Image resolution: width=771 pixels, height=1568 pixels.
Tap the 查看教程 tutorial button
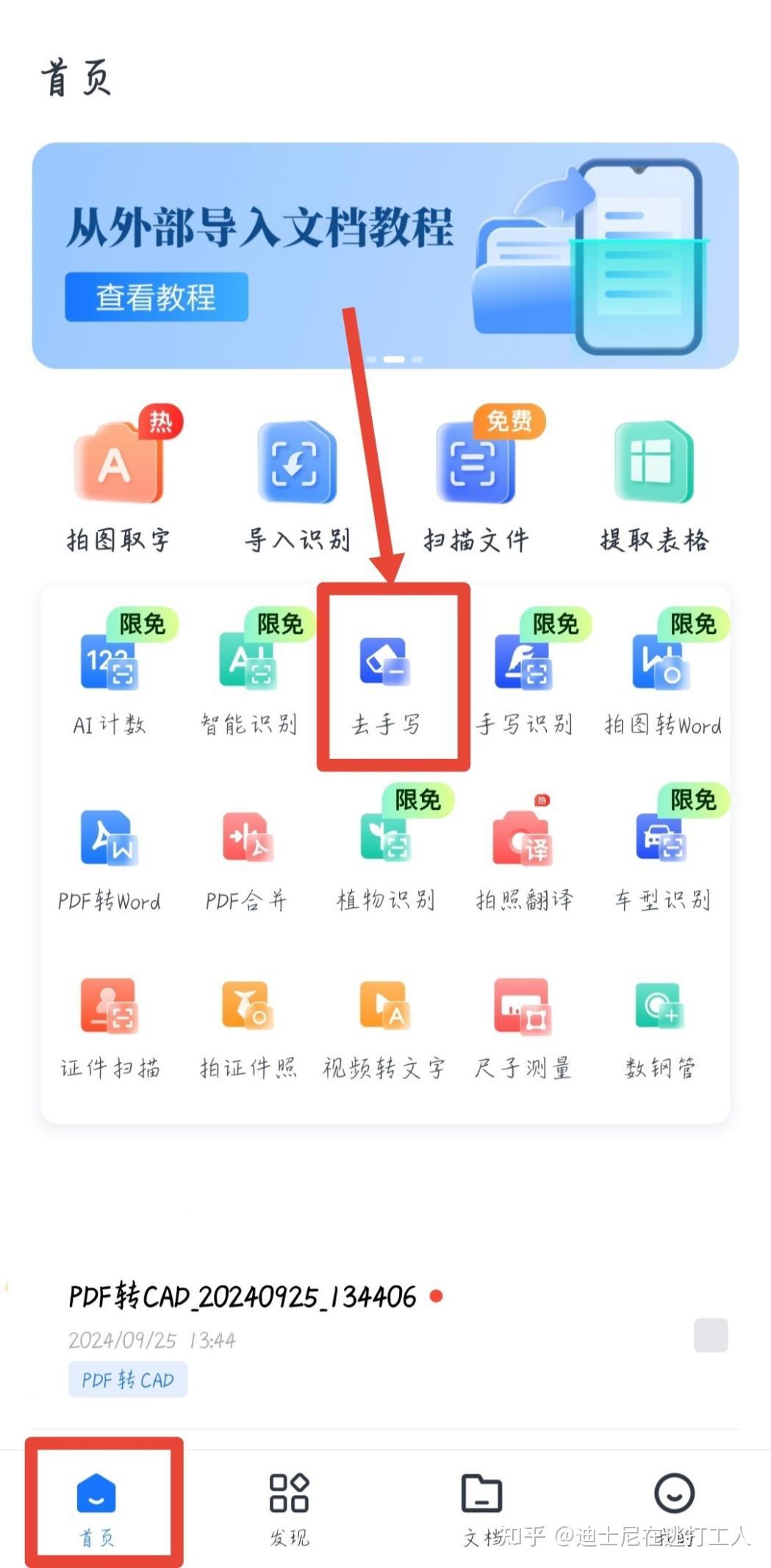[157, 296]
